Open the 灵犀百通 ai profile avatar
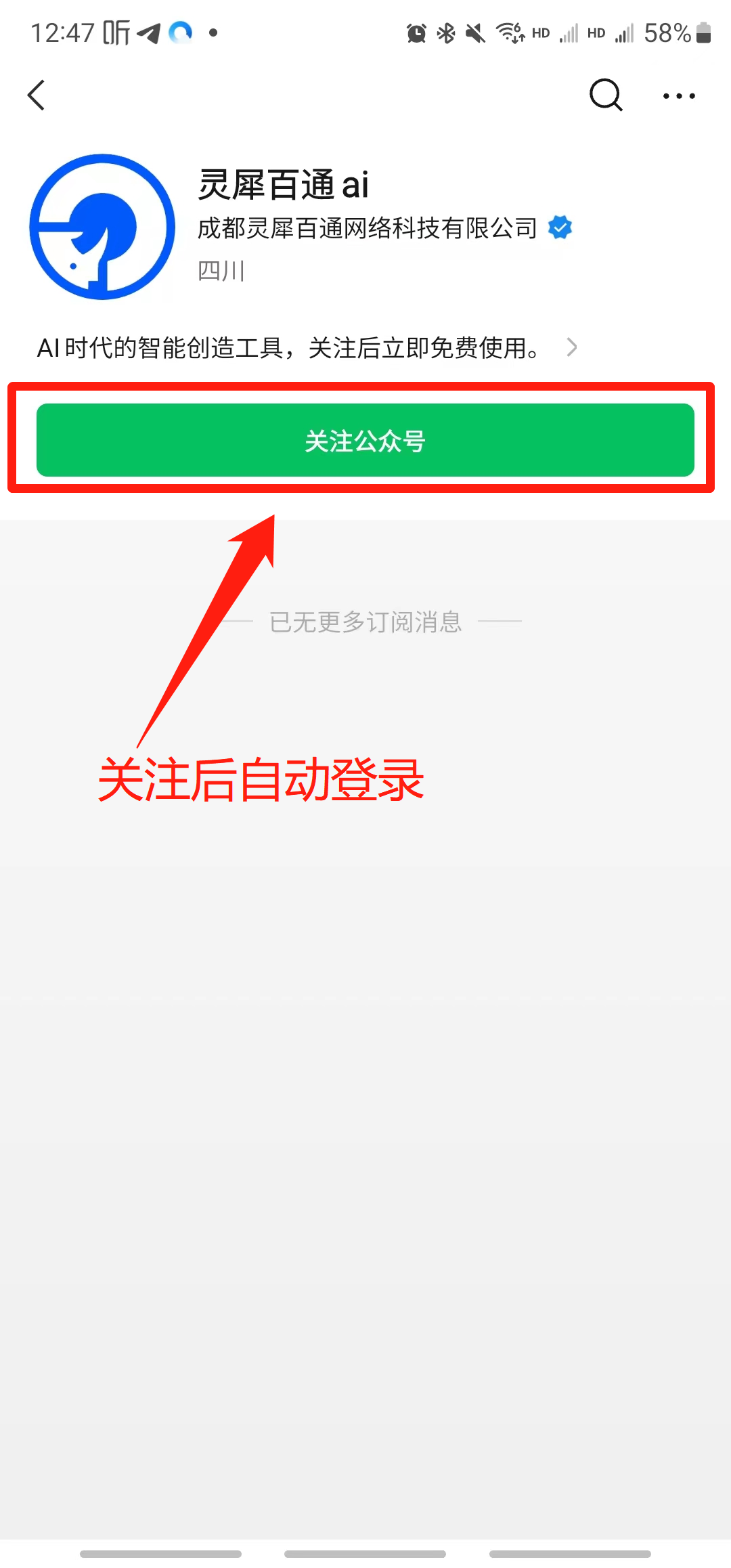 click(102, 227)
